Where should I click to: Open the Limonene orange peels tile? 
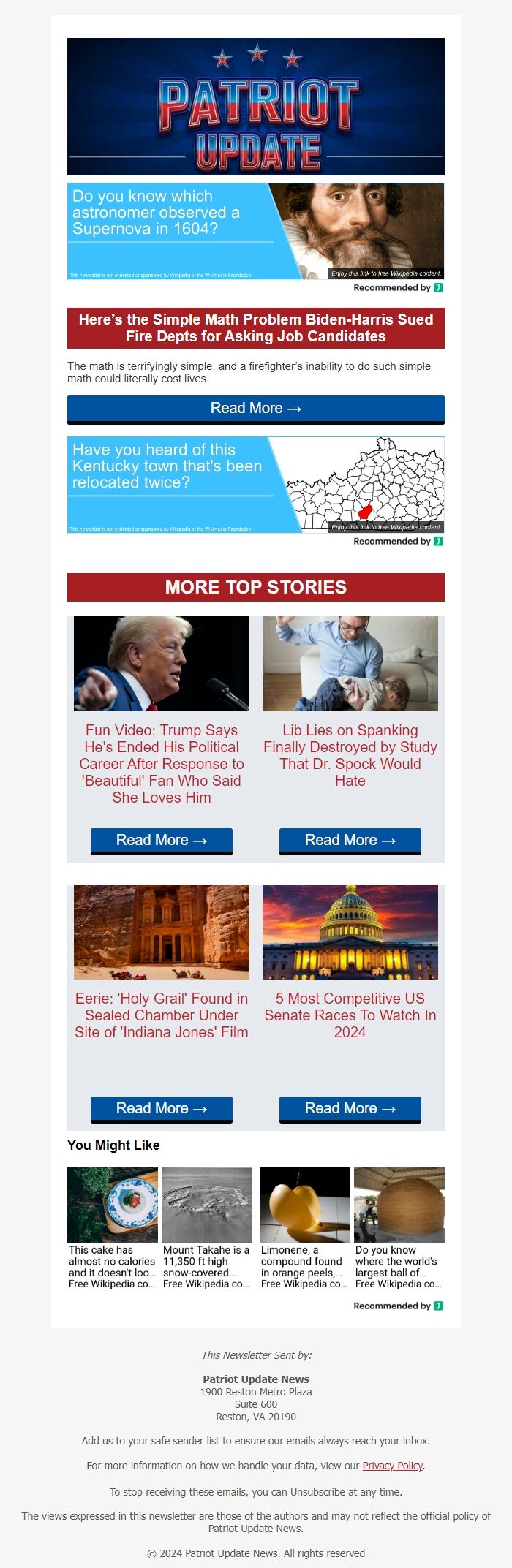pyautogui.click(x=304, y=1227)
